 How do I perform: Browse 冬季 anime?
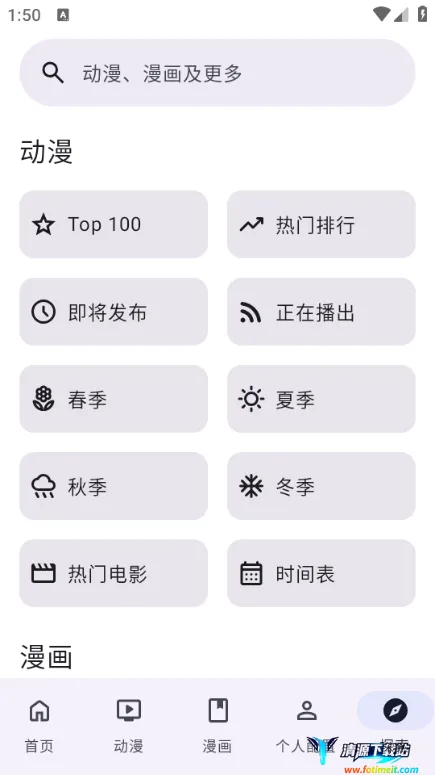[x=321, y=486]
